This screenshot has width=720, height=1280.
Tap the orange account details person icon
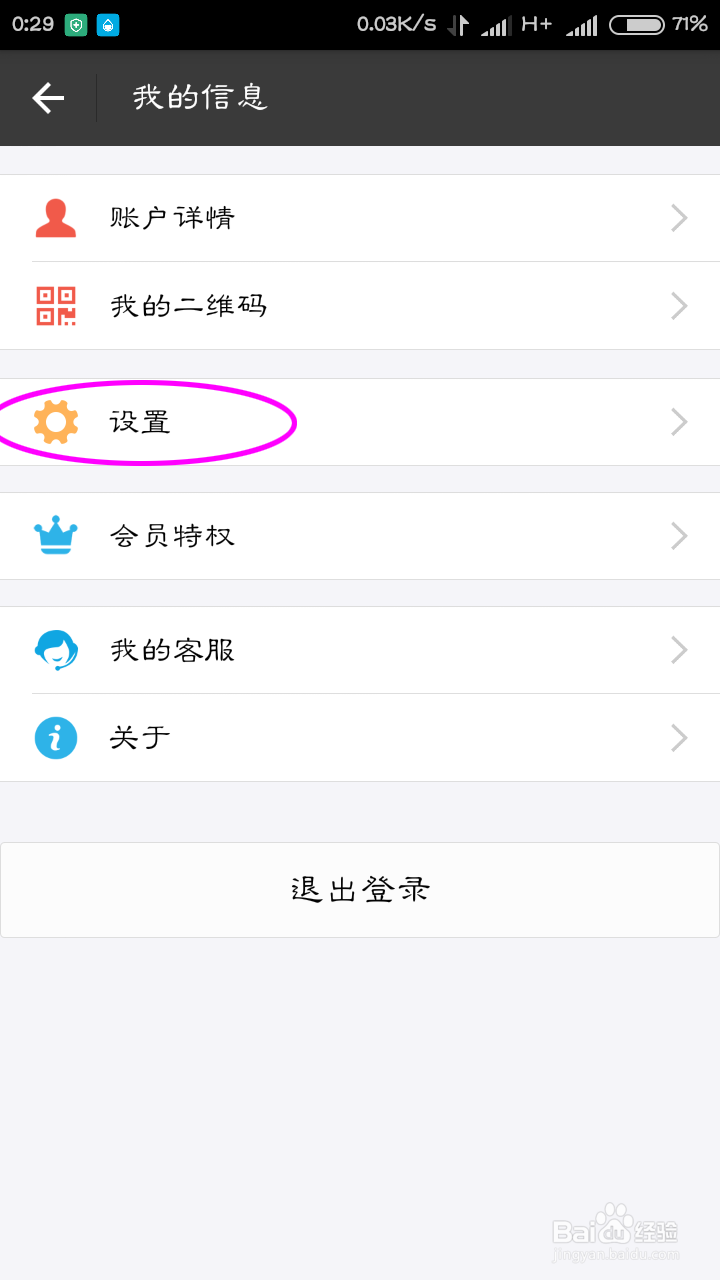pos(58,217)
